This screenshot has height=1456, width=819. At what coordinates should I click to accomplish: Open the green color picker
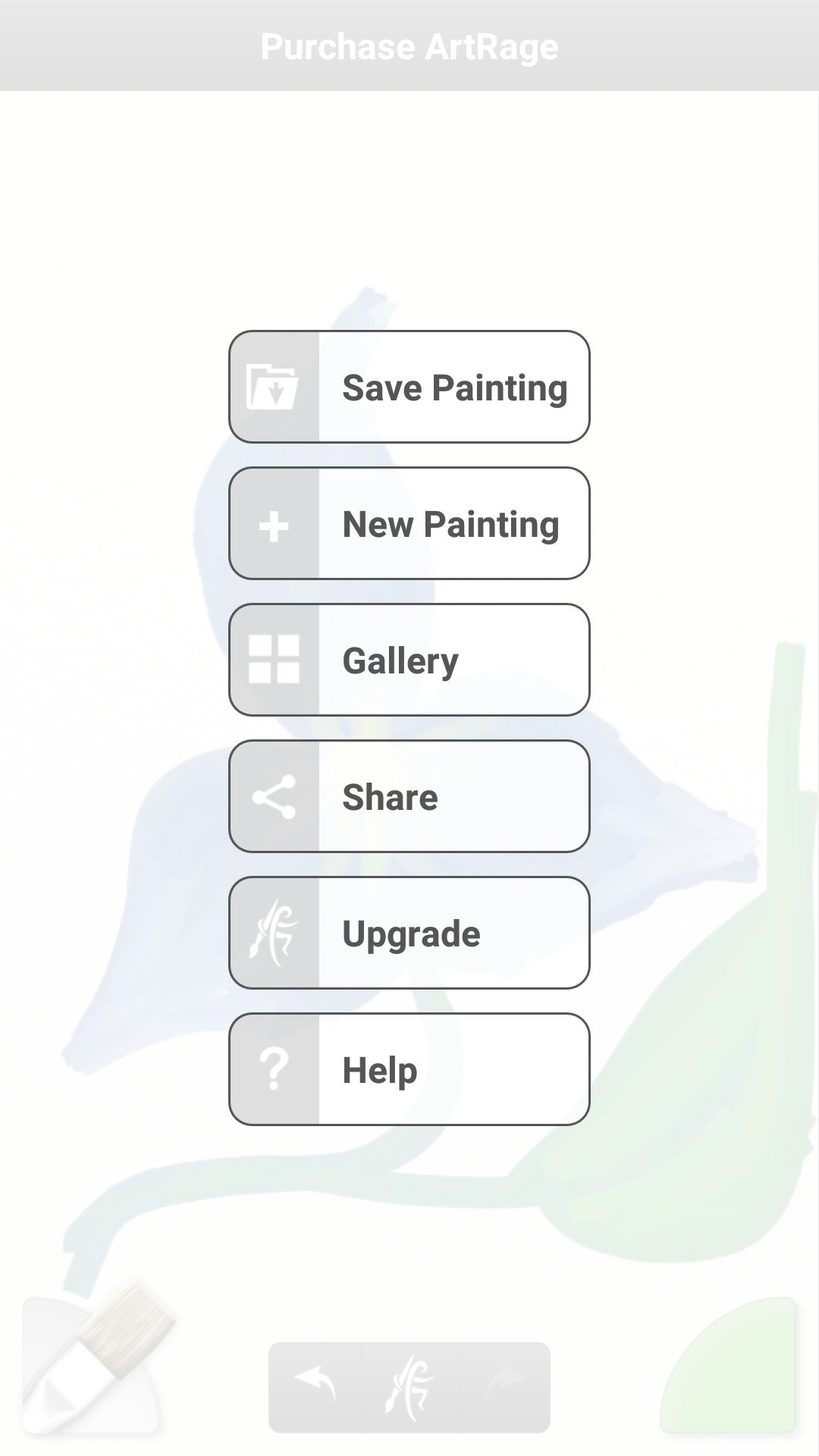pyautogui.click(x=728, y=1365)
